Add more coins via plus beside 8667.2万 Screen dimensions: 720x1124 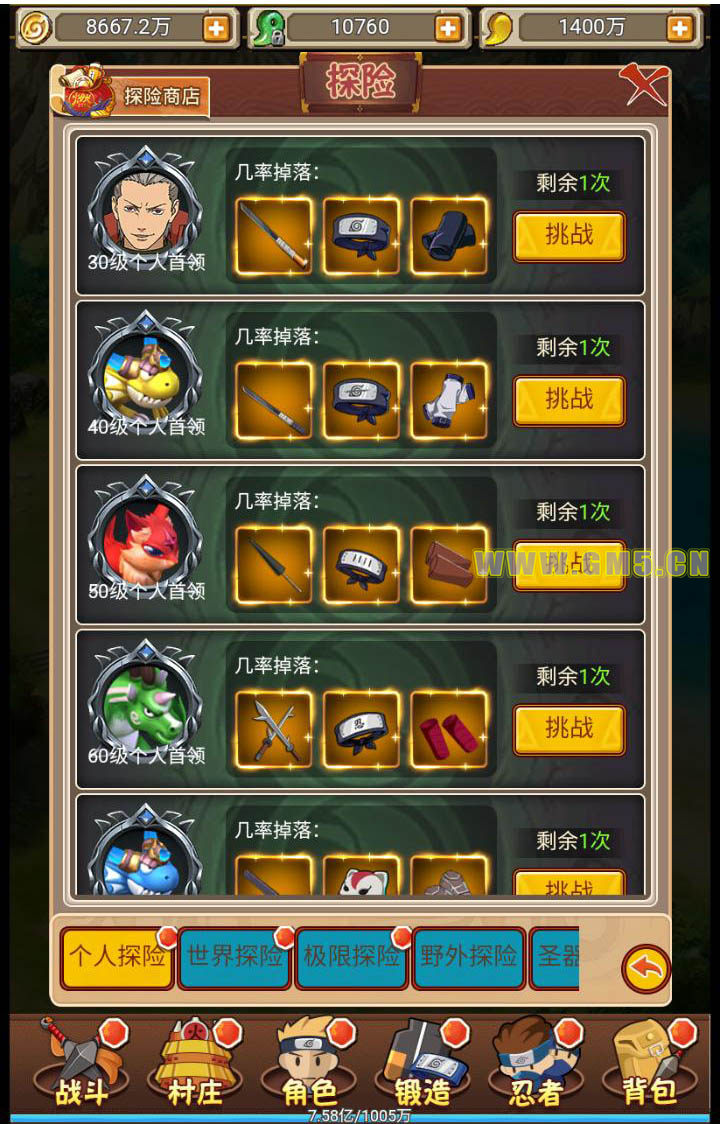(x=216, y=28)
